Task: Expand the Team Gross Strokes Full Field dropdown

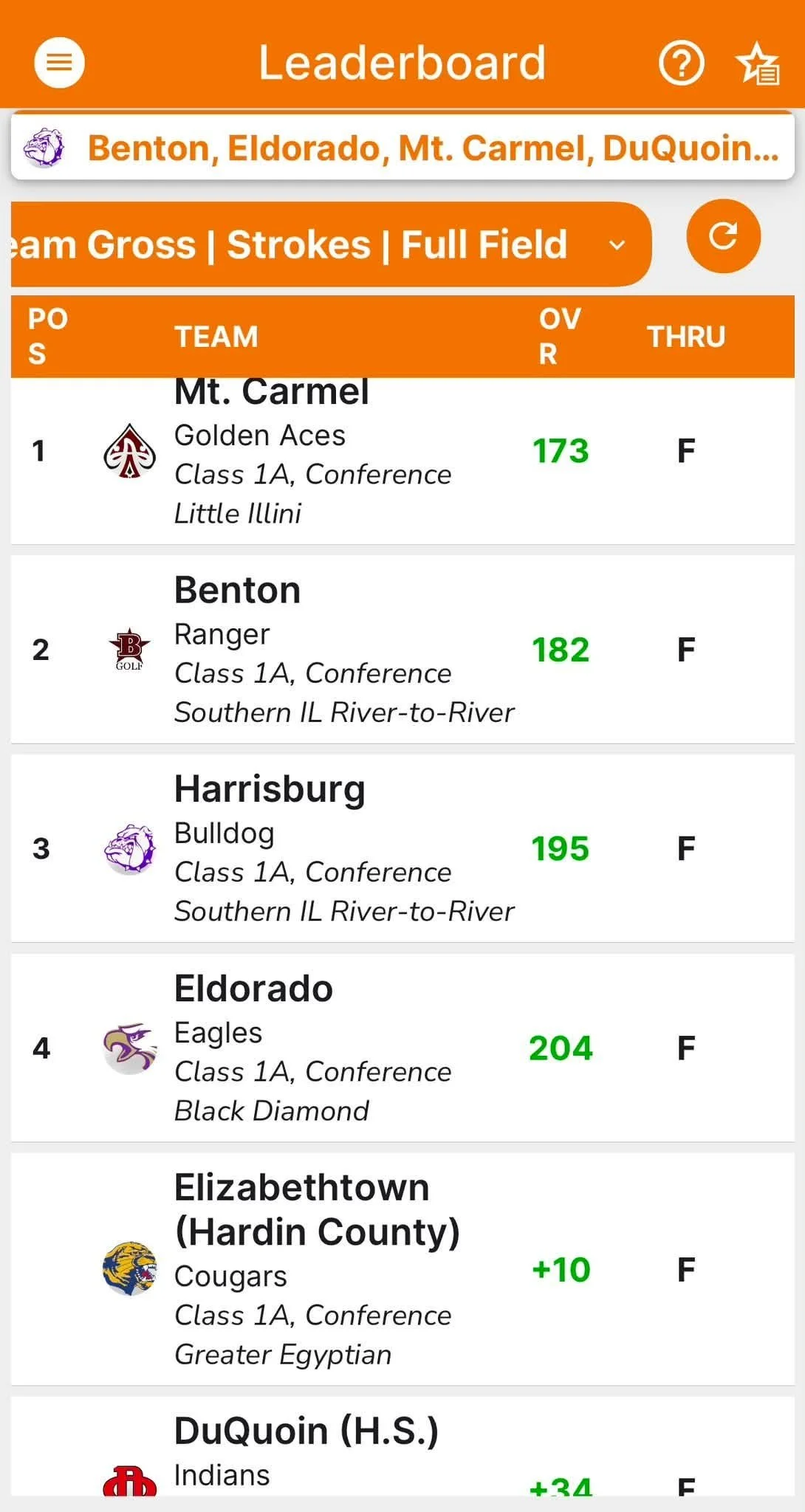Action: (x=331, y=244)
